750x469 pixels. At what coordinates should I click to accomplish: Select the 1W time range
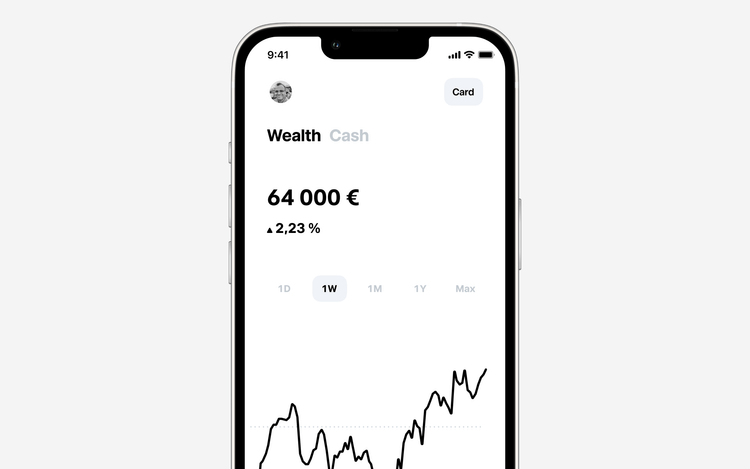pos(329,289)
